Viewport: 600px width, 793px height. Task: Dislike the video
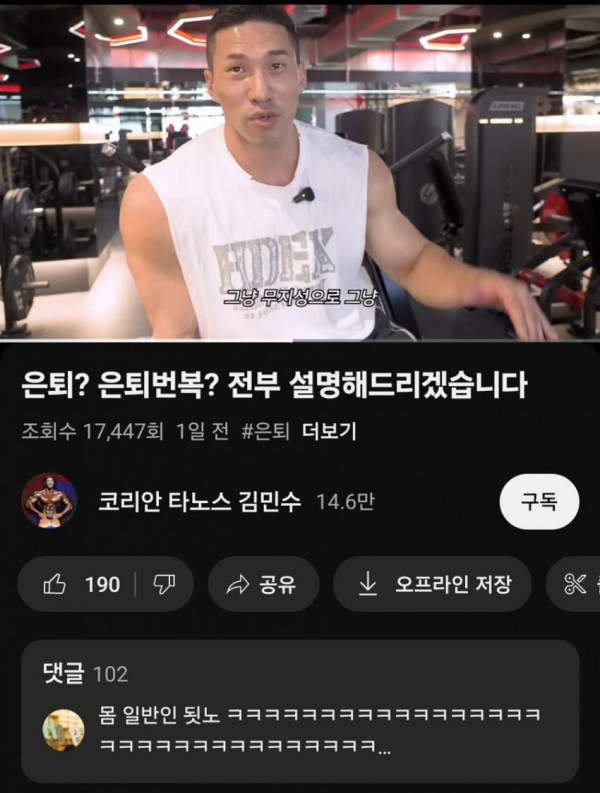point(164,585)
